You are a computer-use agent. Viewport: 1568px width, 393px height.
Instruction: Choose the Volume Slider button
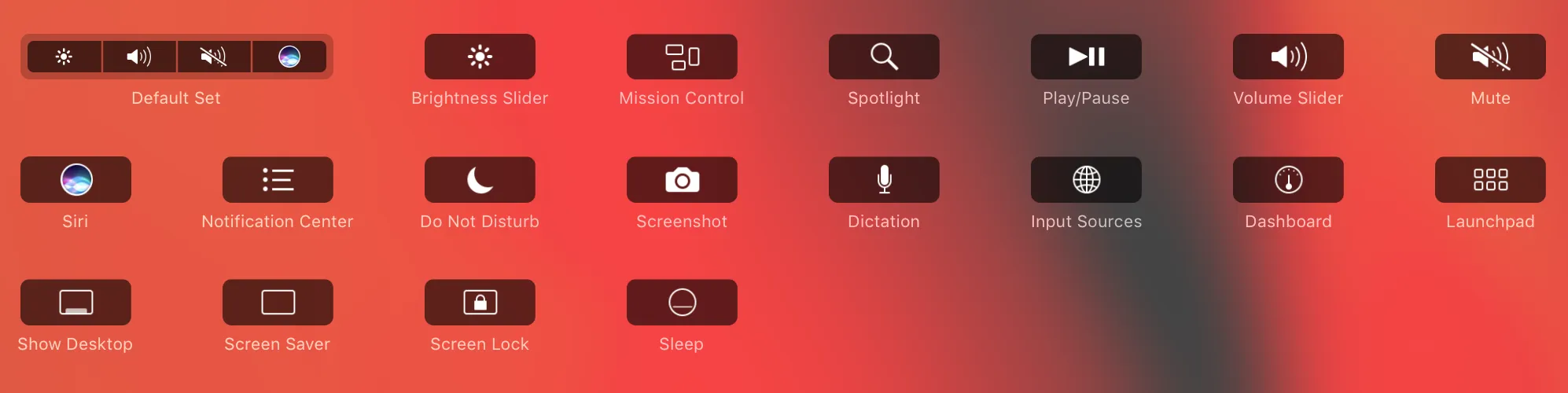click(1288, 57)
